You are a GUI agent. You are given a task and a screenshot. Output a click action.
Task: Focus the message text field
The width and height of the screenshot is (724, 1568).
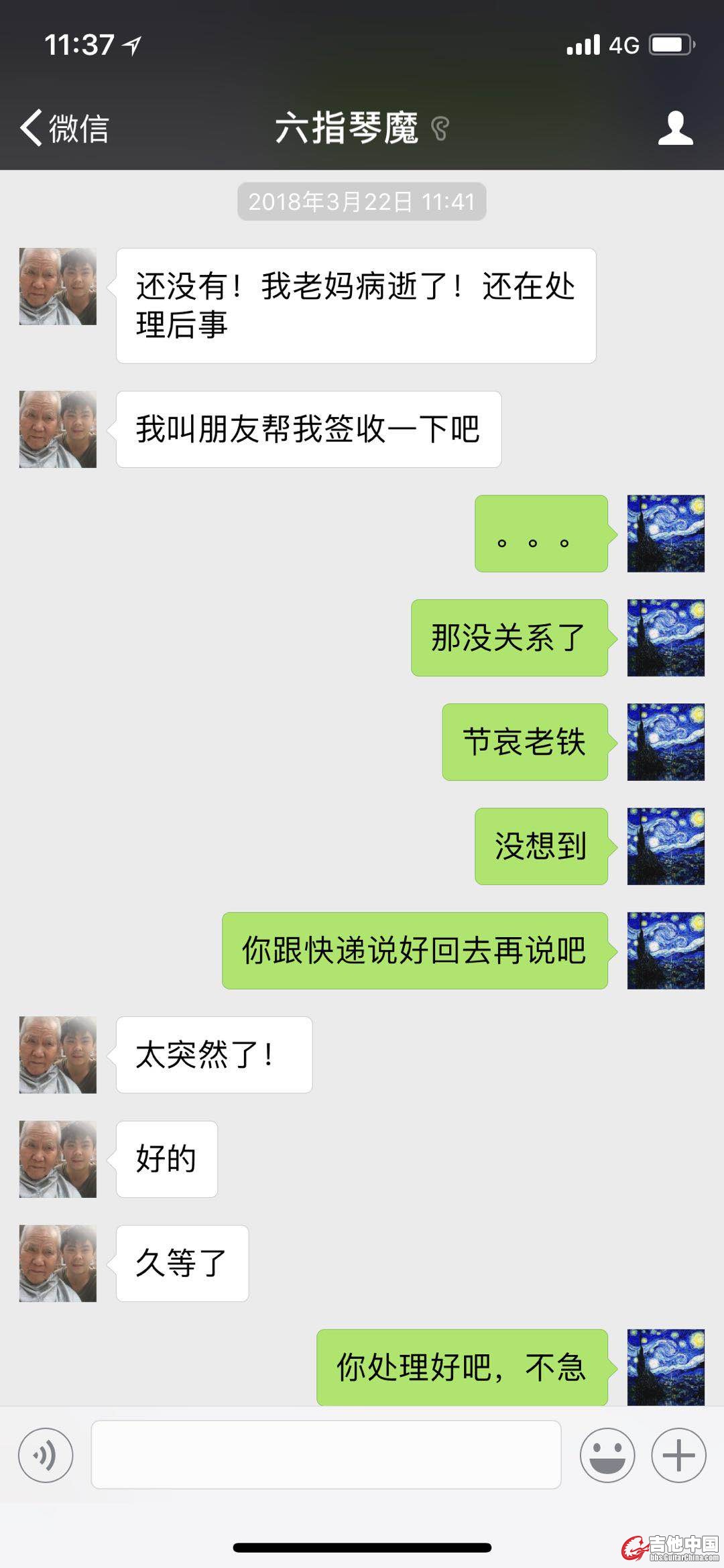coord(326,1455)
